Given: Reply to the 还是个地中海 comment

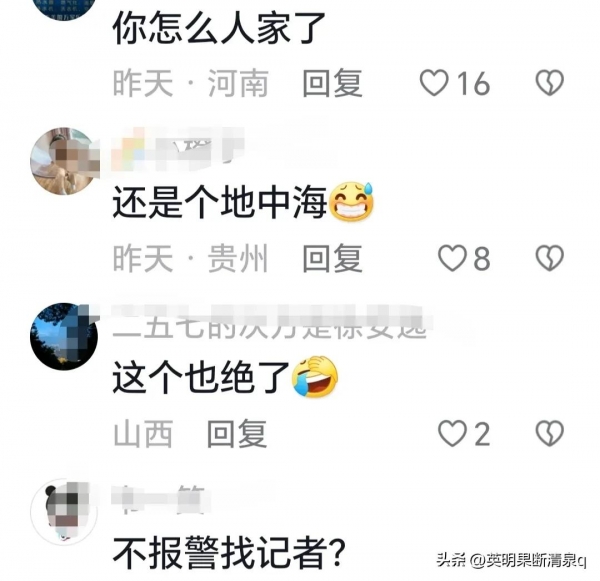Looking at the screenshot, I should click(332, 259).
